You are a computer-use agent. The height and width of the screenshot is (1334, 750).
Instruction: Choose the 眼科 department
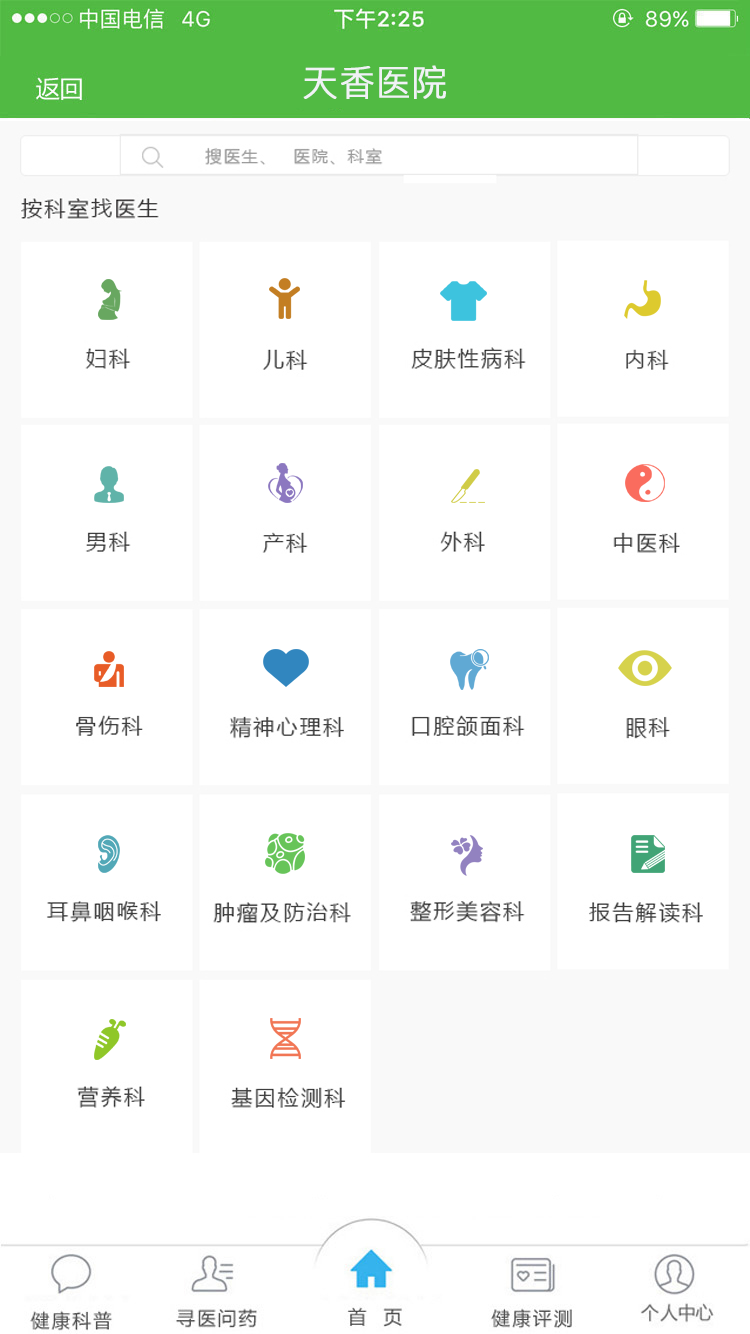coord(643,697)
